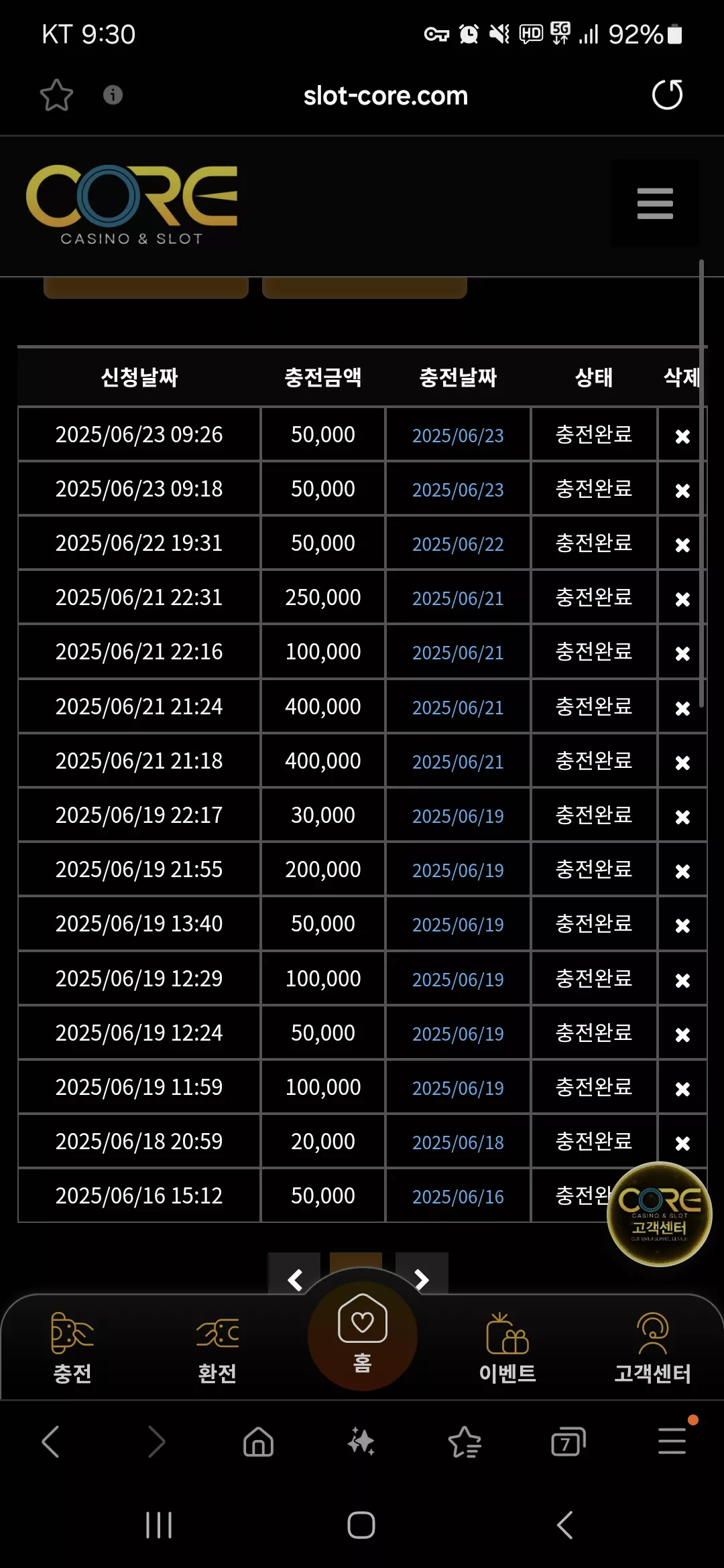Go to the previous page of charge history
Viewport: 724px width, 1568px height.
point(294,1279)
